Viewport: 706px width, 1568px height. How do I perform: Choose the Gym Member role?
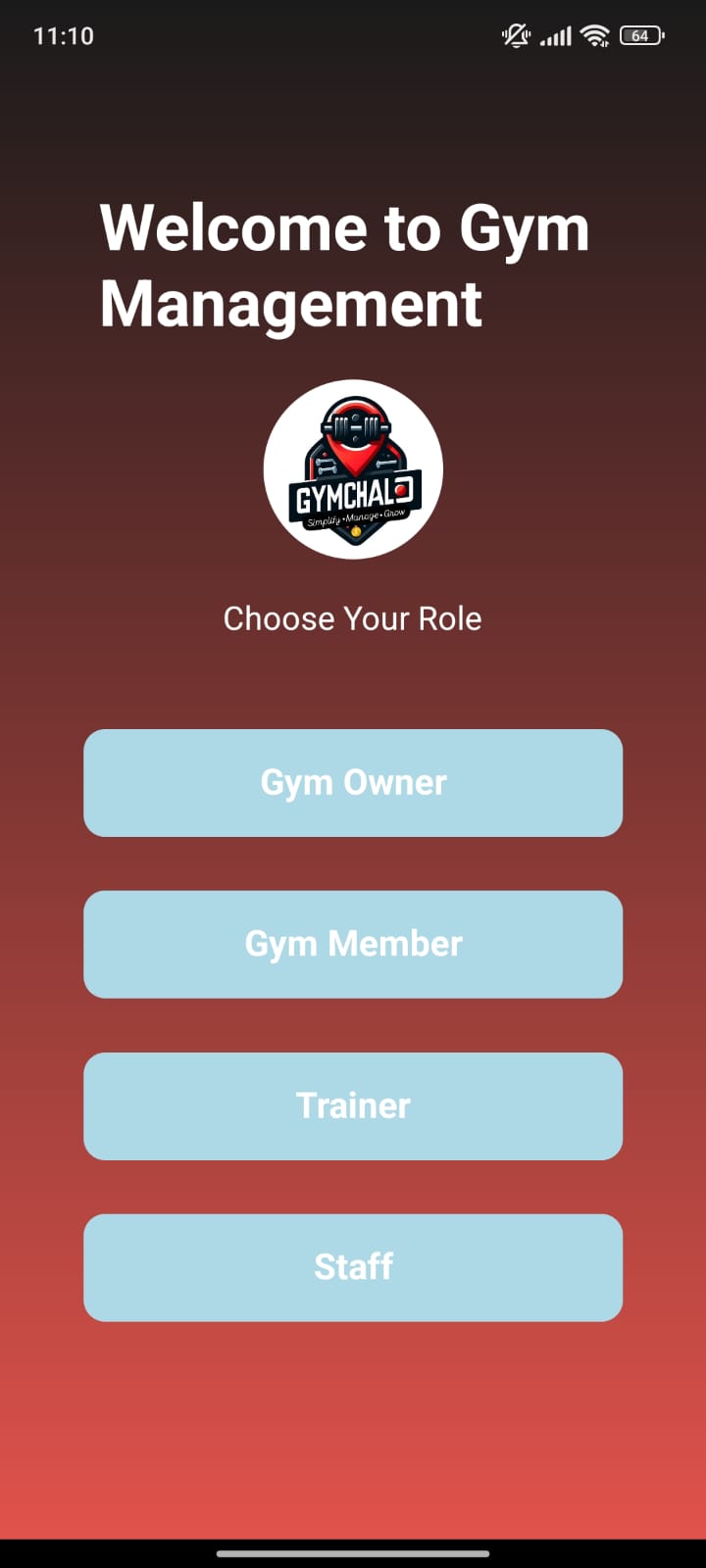click(x=353, y=944)
